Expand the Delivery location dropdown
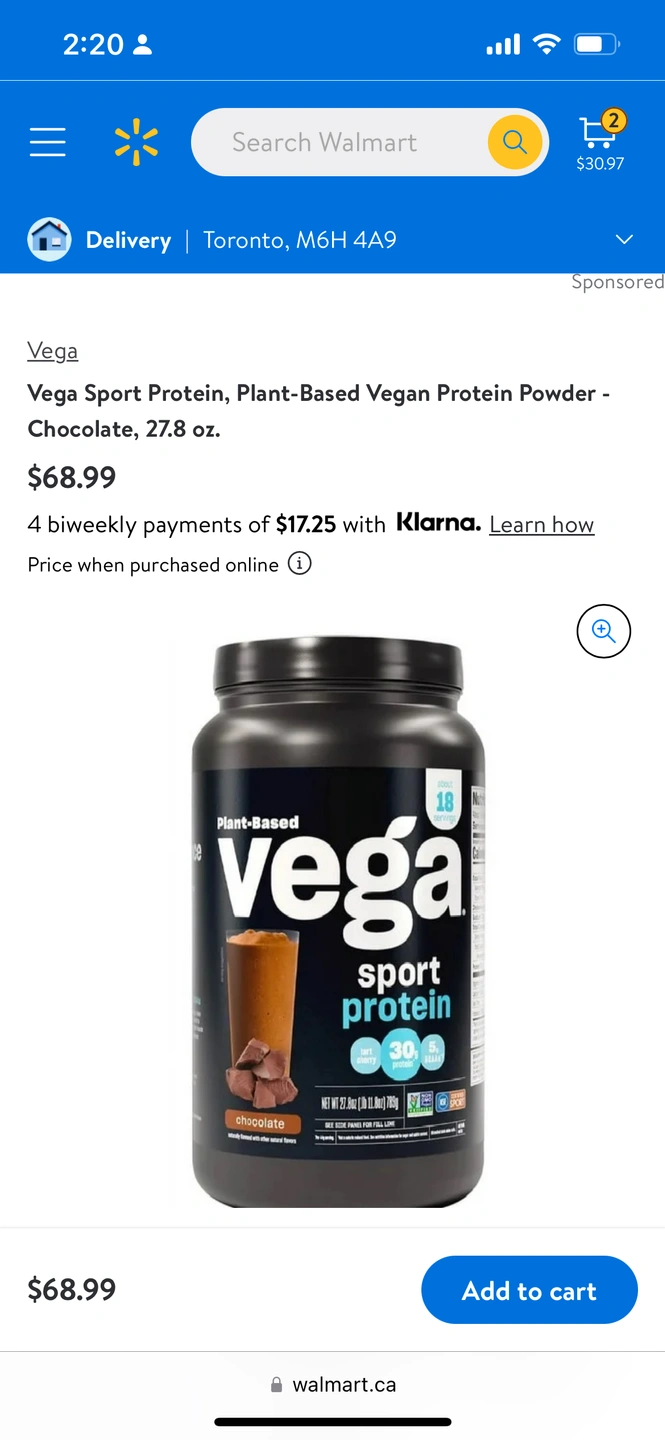Viewport: 665px width, 1440px height. pyautogui.click(x=624, y=240)
